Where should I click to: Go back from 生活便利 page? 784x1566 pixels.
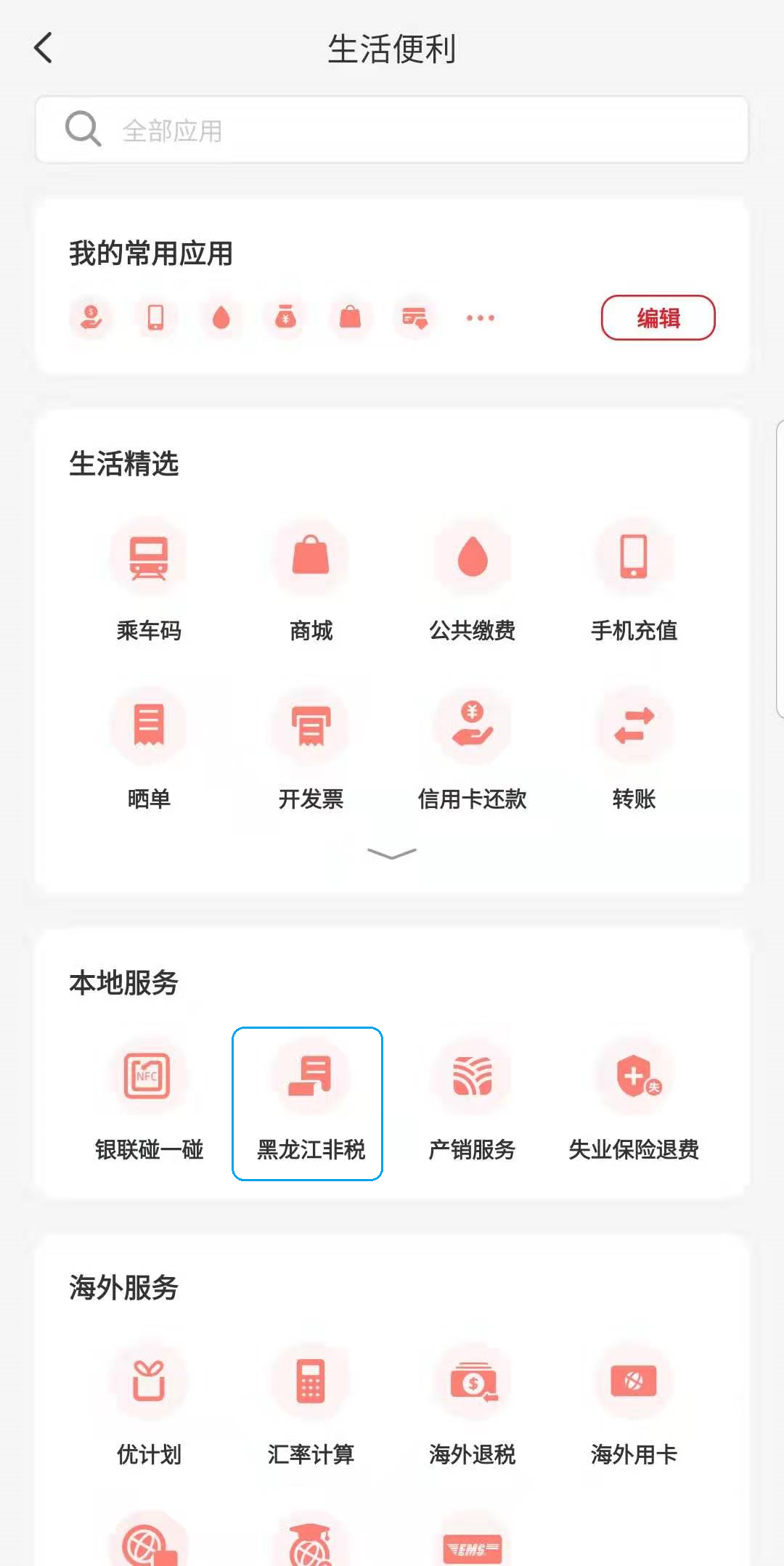coord(44,49)
